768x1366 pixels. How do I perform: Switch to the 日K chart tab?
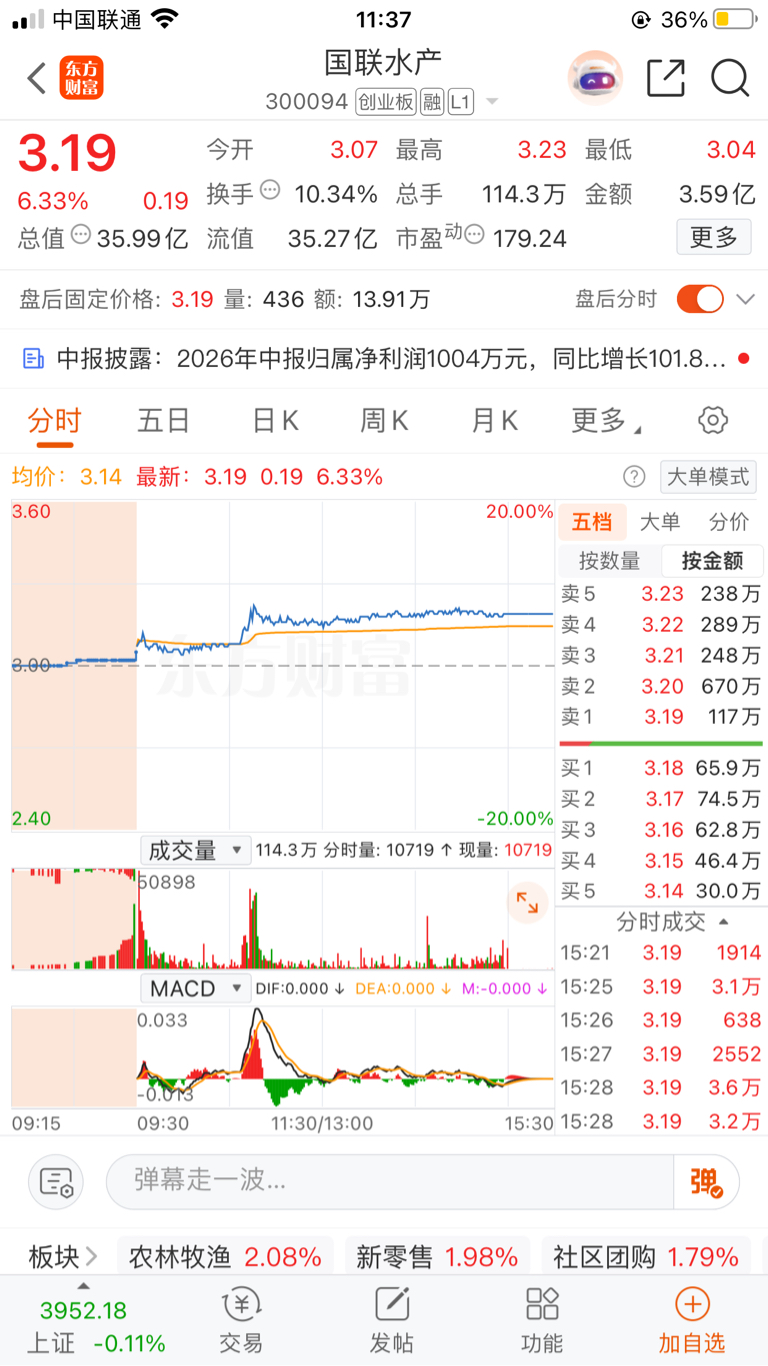click(275, 421)
